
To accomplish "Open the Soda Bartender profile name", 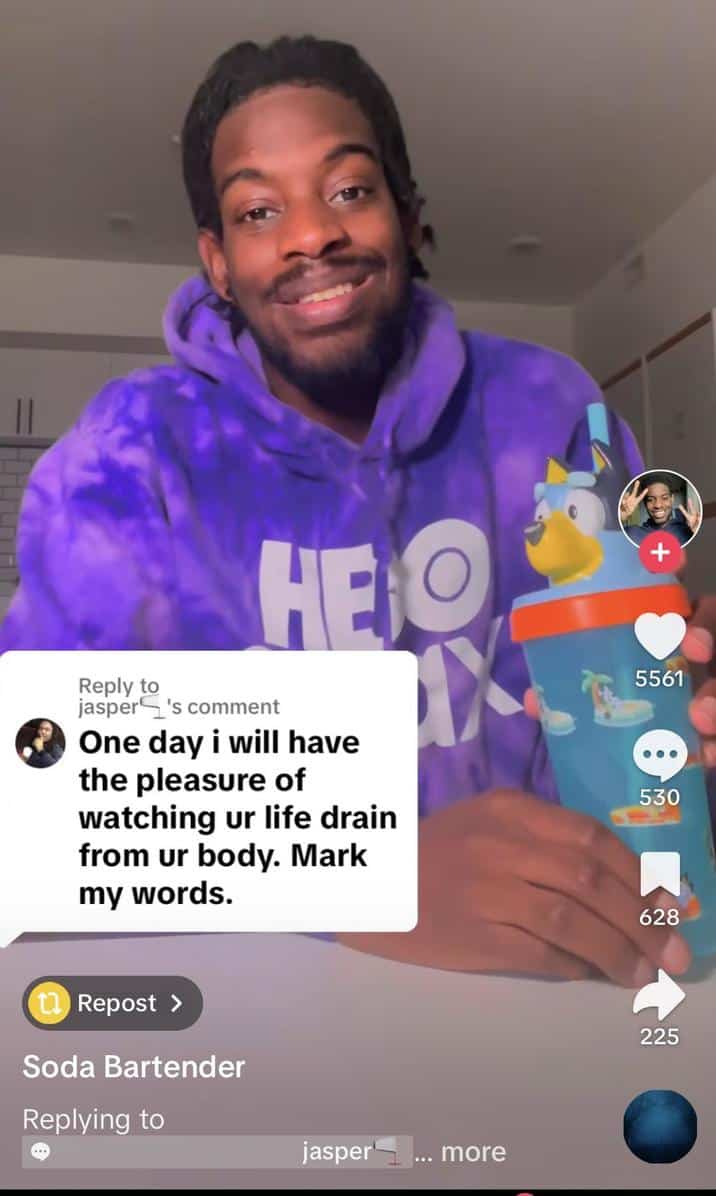I will (x=134, y=1067).
